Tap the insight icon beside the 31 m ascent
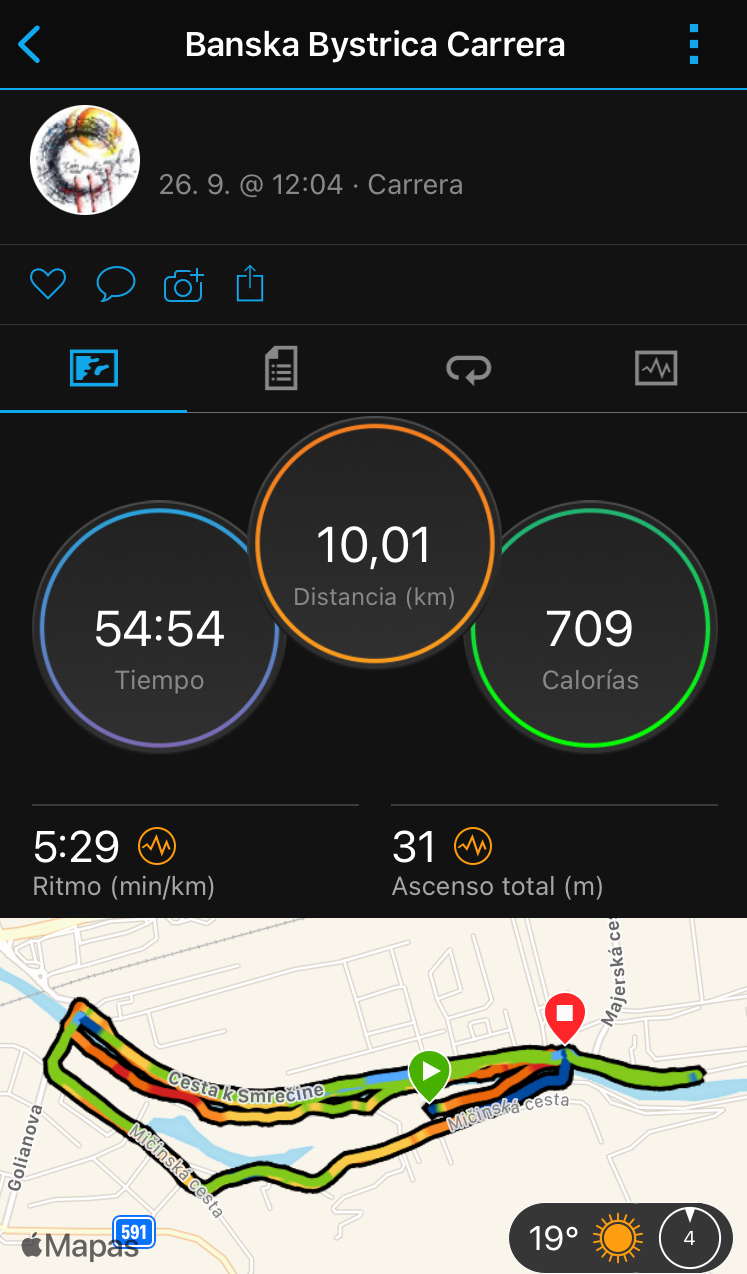 [x=473, y=847]
